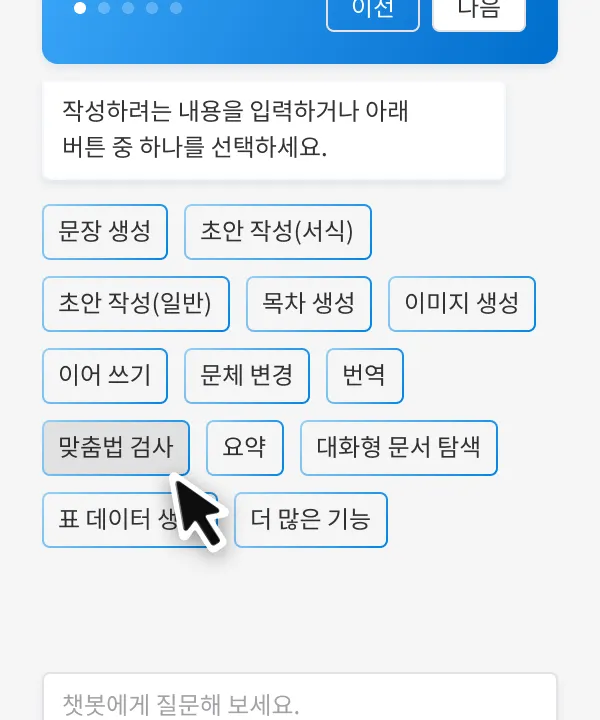Run 맞춤법 검사
The width and height of the screenshot is (600, 720).
(x=116, y=448)
